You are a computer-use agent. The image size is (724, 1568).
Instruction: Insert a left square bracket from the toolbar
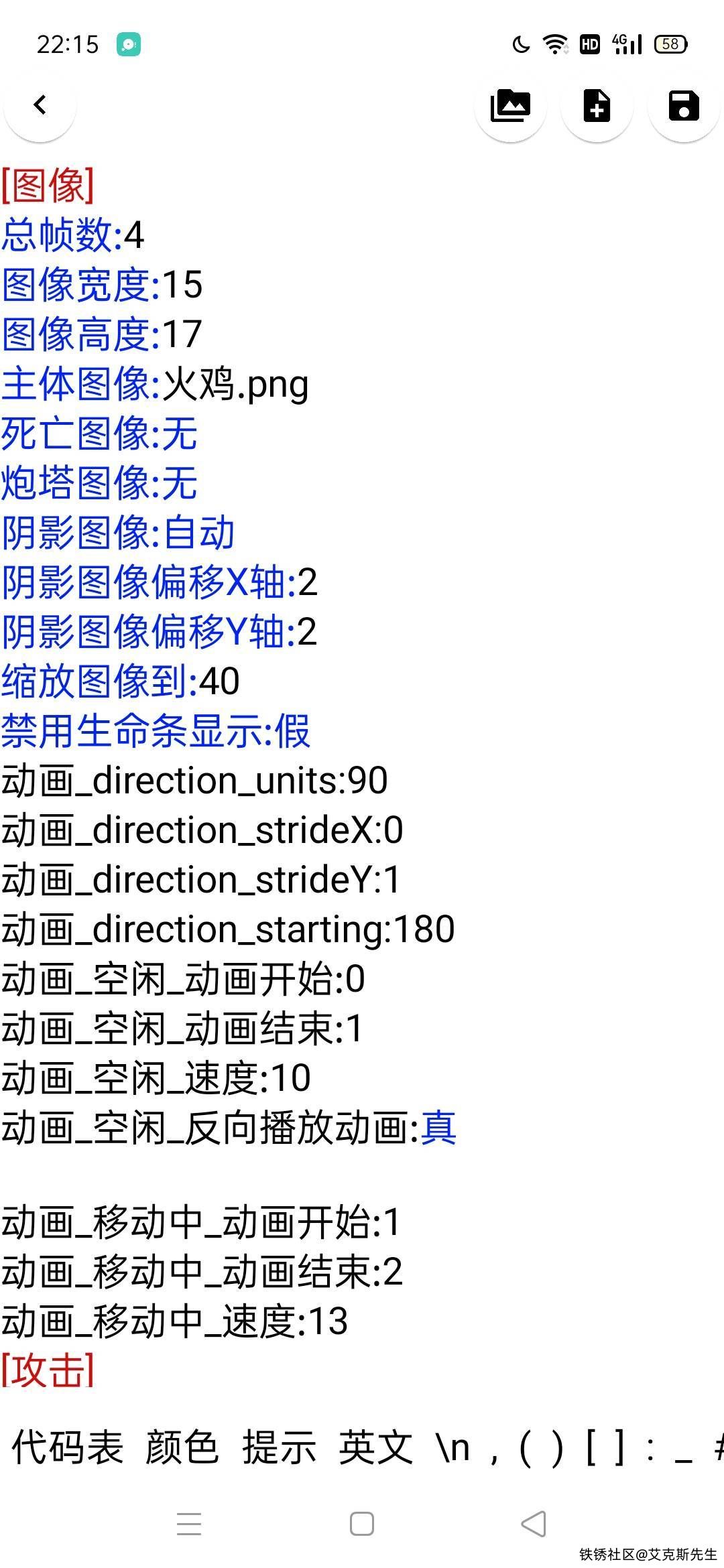coord(591,1448)
